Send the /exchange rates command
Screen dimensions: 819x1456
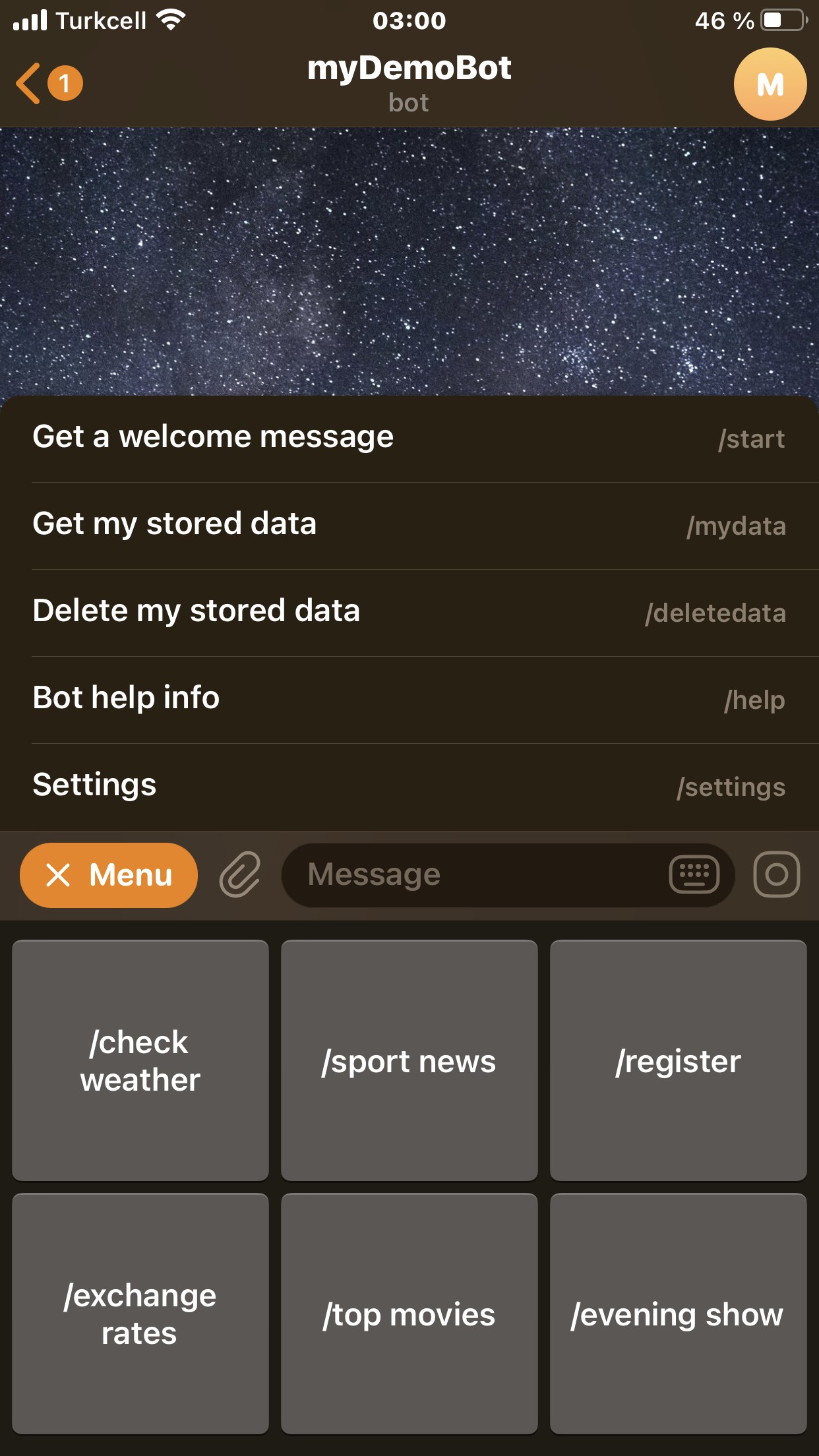[x=140, y=1314]
